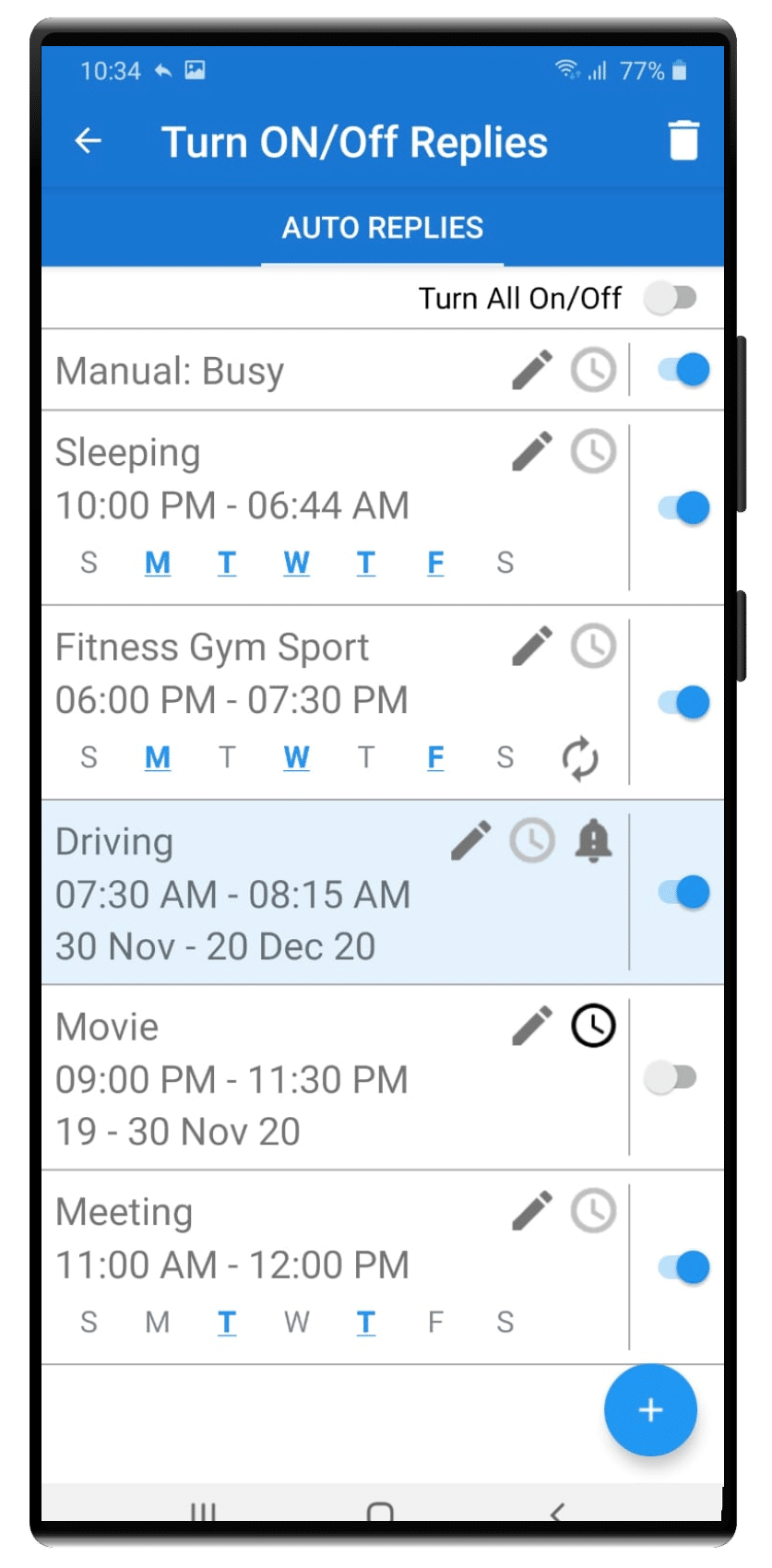
Task: Select the AUTO REPLIES tab
Action: tap(383, 228)
